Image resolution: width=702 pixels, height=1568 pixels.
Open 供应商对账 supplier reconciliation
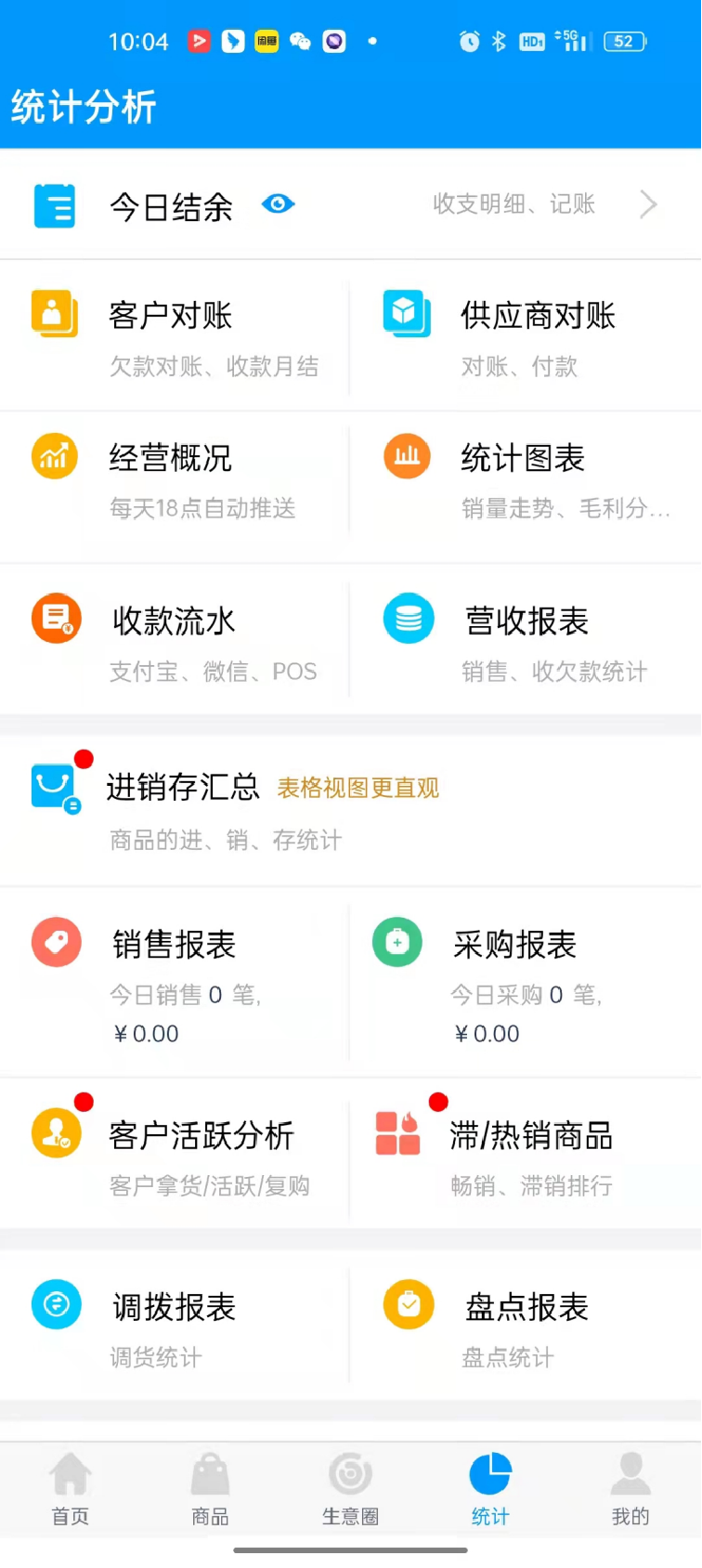(526, 336)
